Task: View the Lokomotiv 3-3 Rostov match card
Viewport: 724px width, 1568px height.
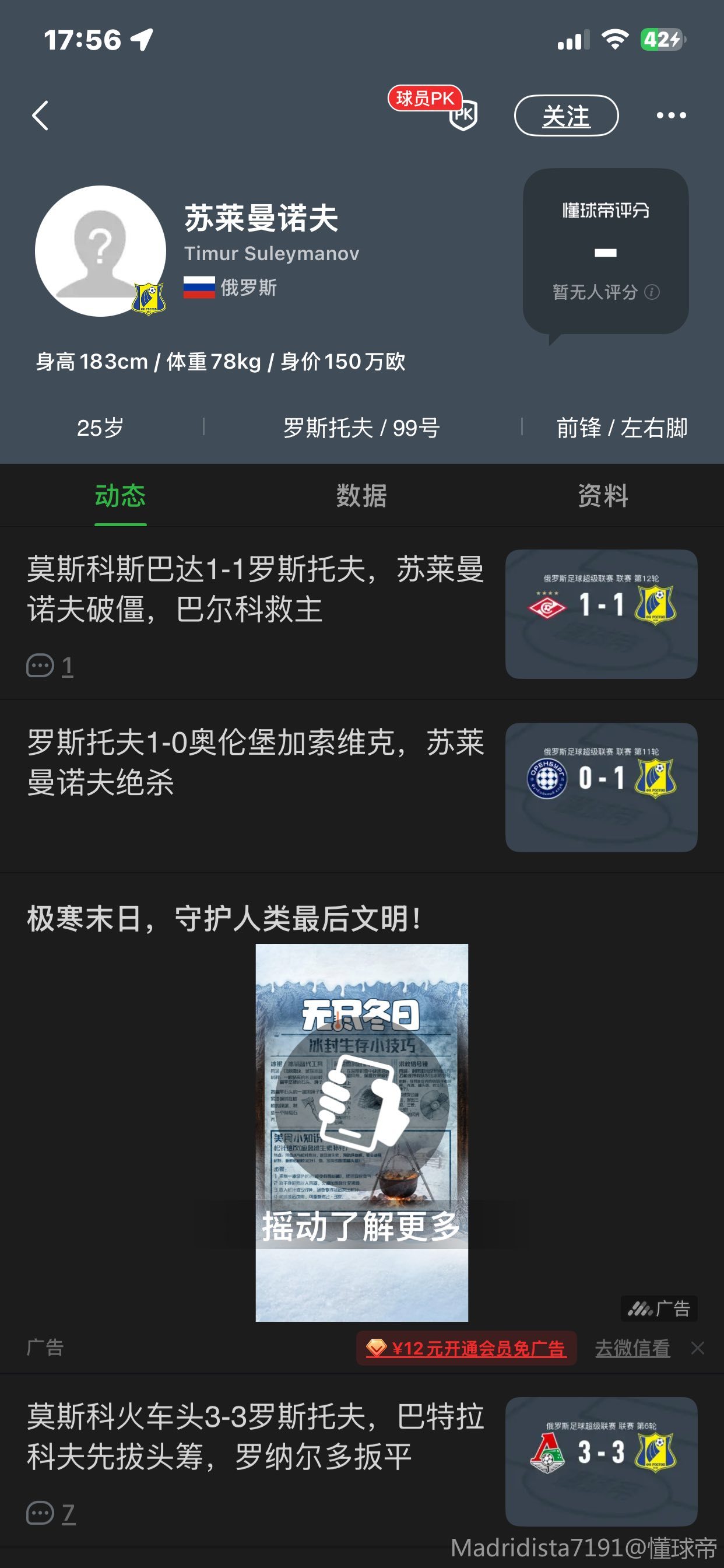Action: (601, 1460)
